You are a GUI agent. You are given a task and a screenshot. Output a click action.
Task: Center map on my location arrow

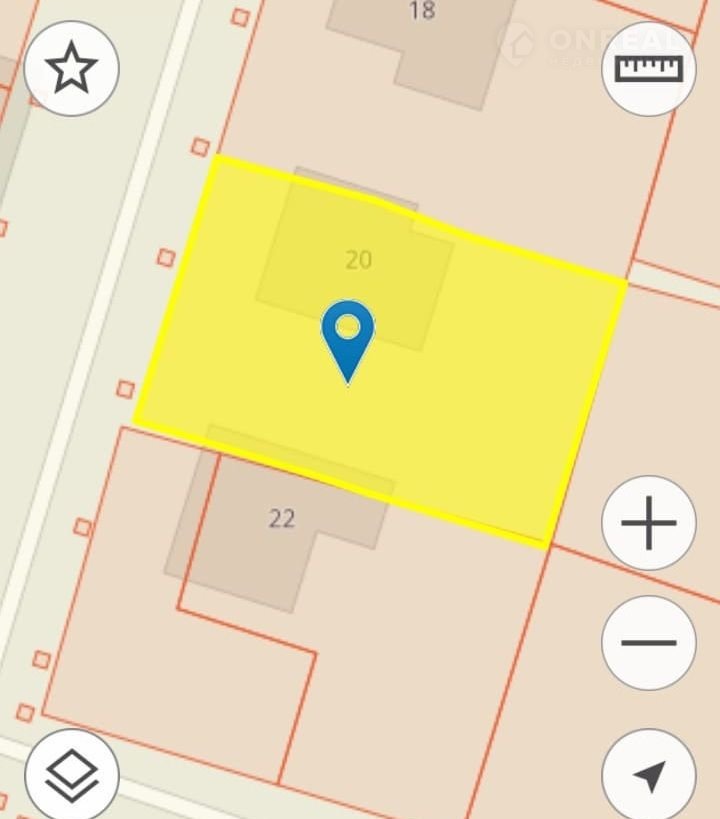[649, 774]
